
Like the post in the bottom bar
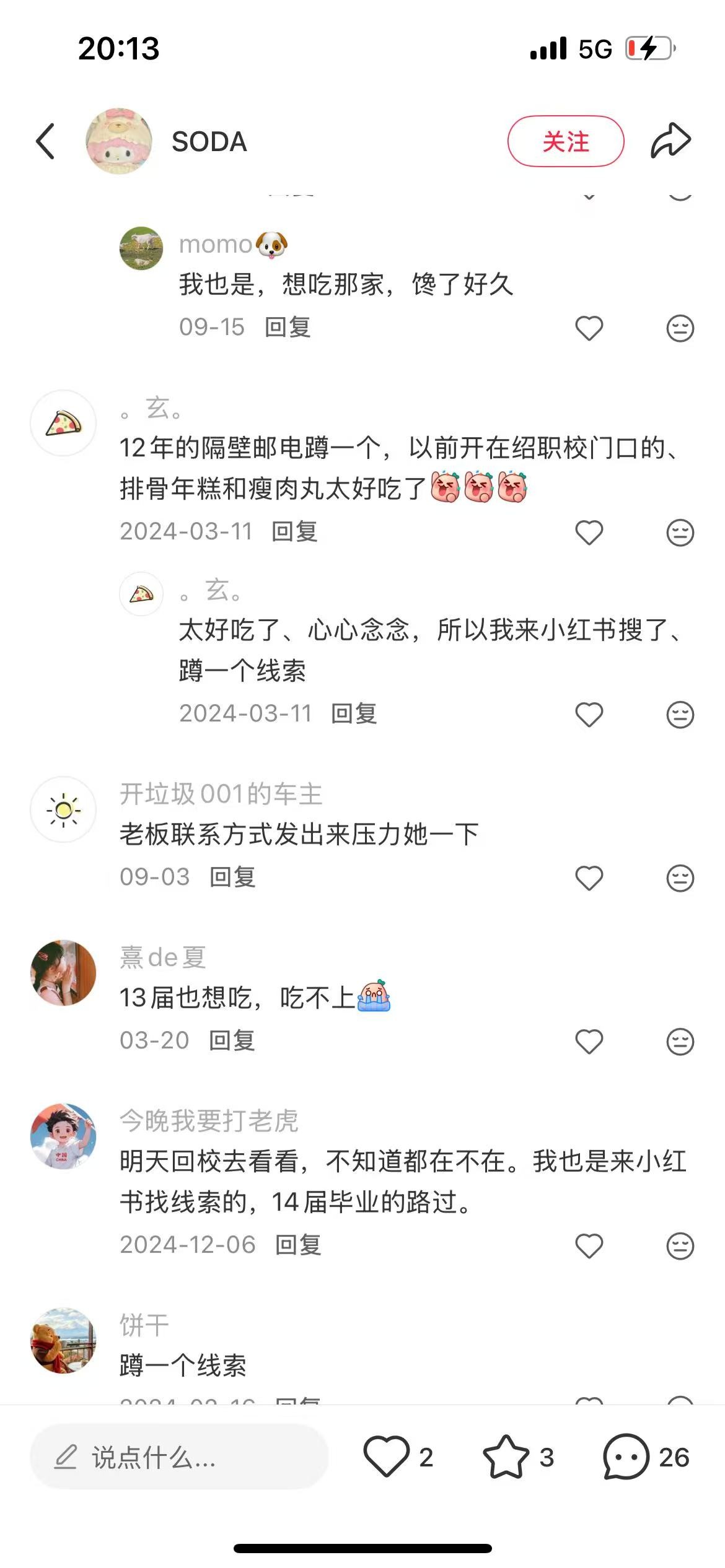tap(387, 1457)
